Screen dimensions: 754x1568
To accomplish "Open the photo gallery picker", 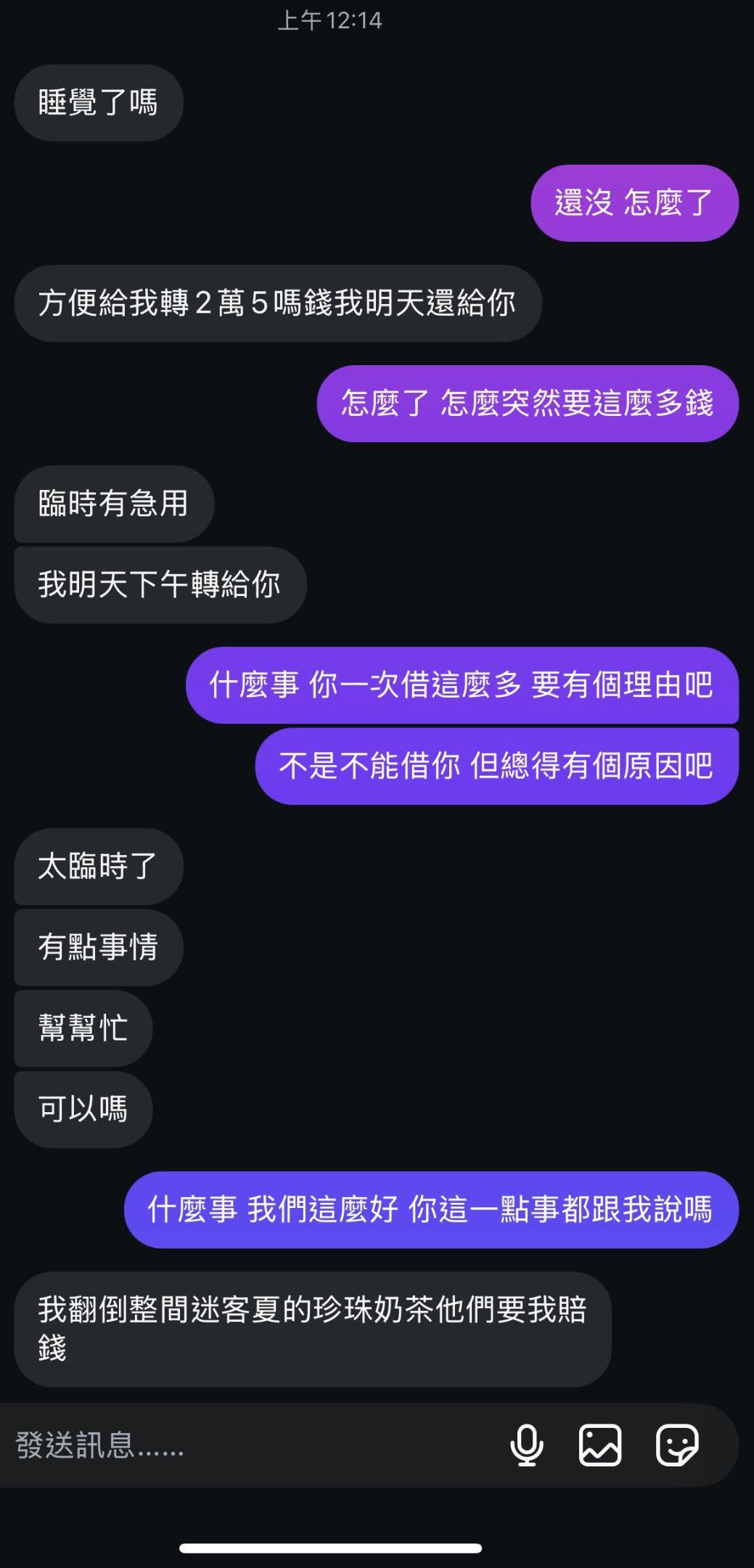I will [x=600, y=1445].
